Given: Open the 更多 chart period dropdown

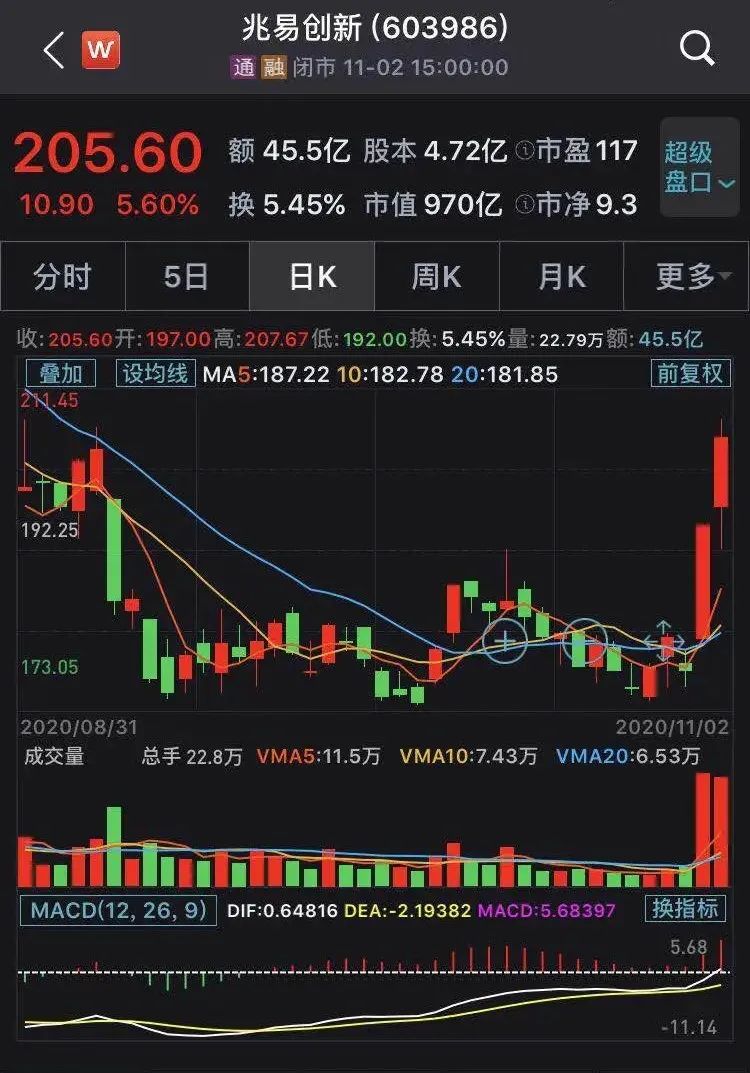Looking at the screenshot, I should click(x=686, y=276).
